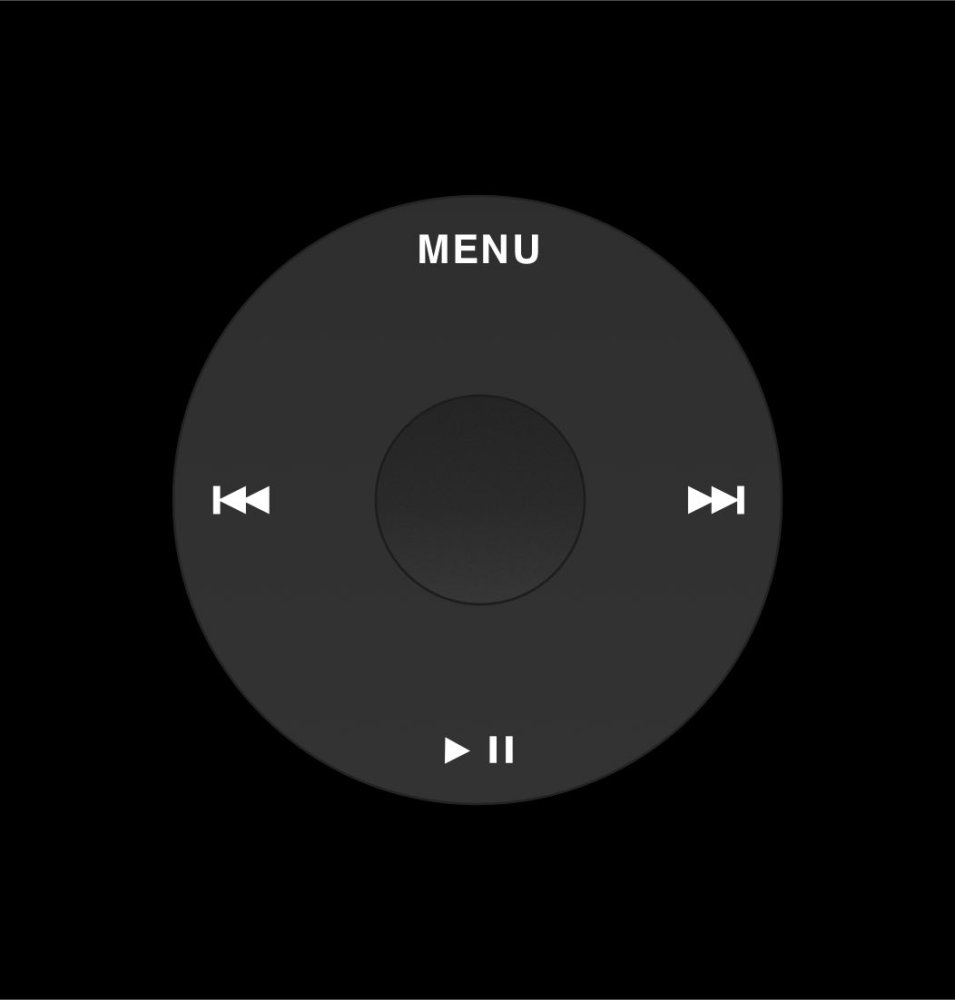This screenshot has width=955, height=1000.
Task: Skip to the next track
Action: (x=716, y=499)
